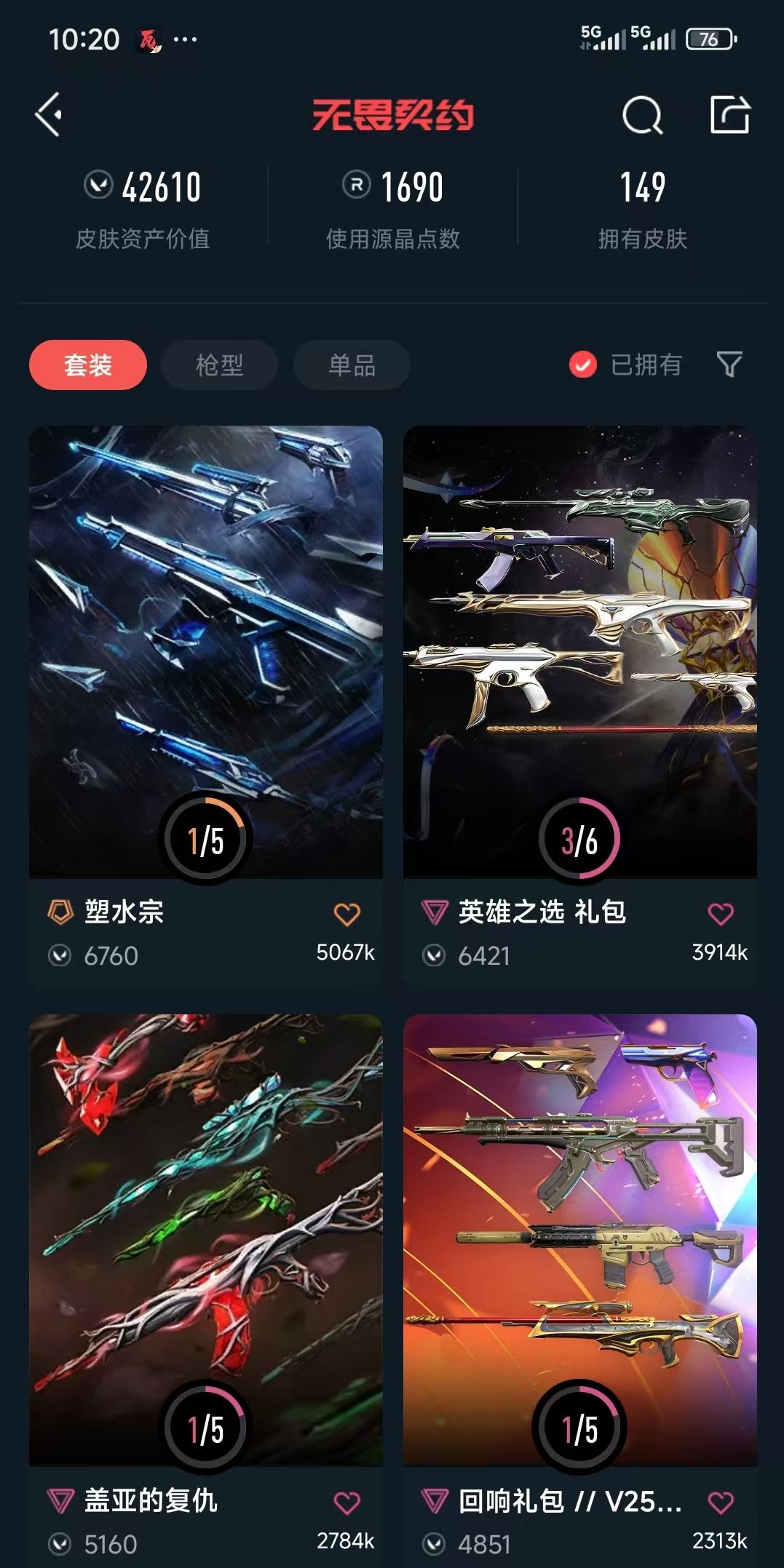Like the 英雄之选 礼包 bundle heart
The height and width of the screenshot is (1568, 784).
pyautogui.click(x=721, y=914)
